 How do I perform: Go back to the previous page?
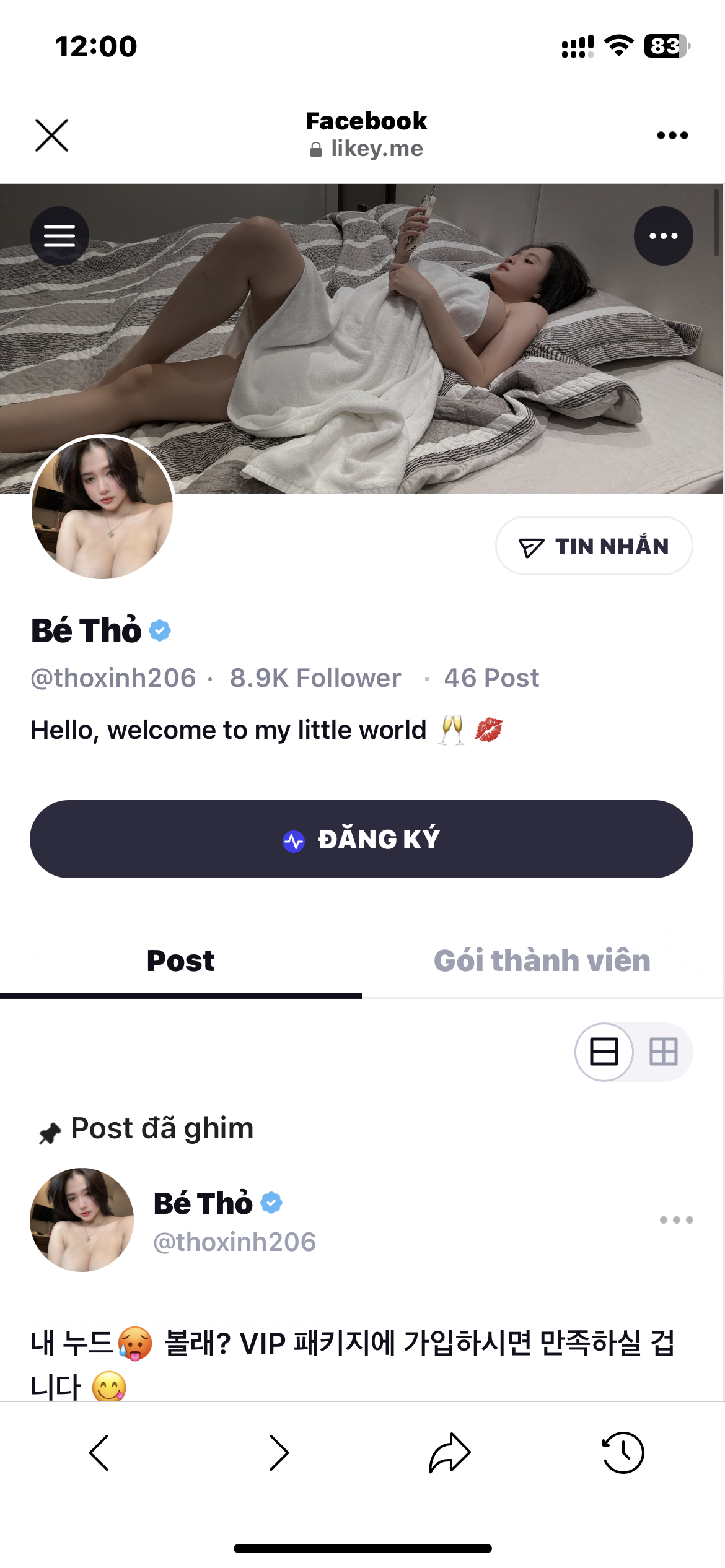(x=99, y=1453)
